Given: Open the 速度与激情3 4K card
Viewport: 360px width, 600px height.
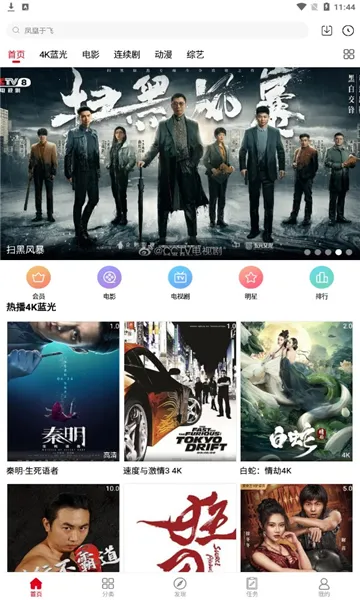Looking at the screenshot, I should click(180, 398).
